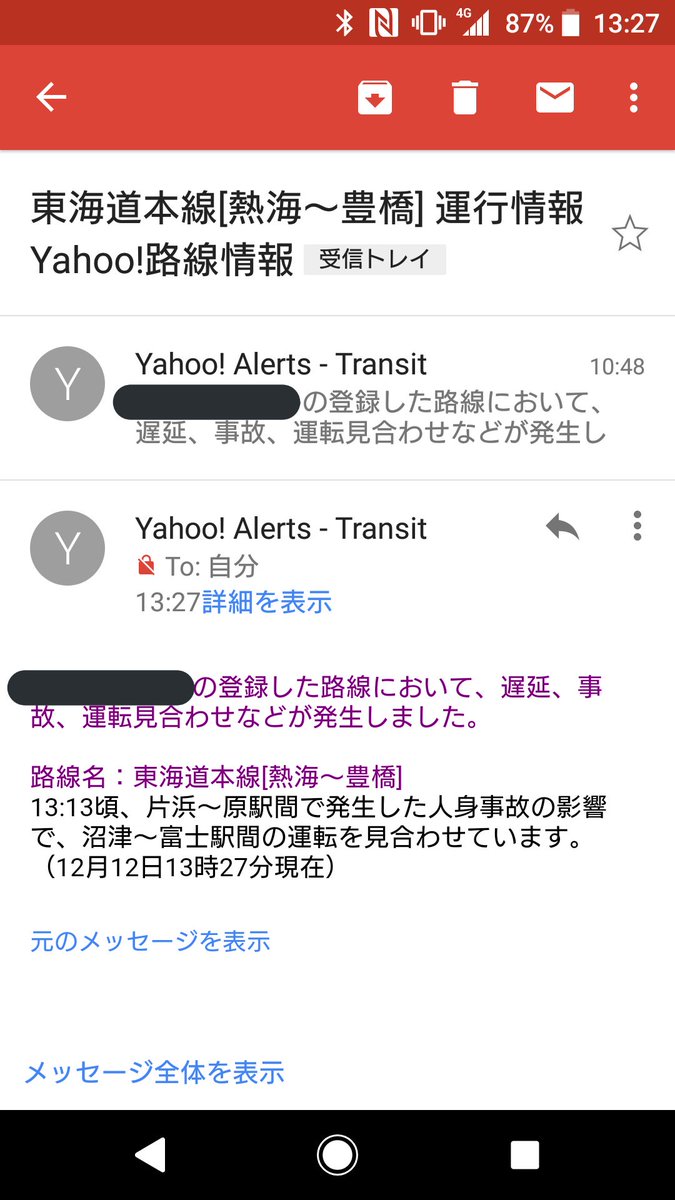Reply to the 13:27 Yahoo! Alerts message
This screenshot has width=675, height=1200.
pos(563,527)
